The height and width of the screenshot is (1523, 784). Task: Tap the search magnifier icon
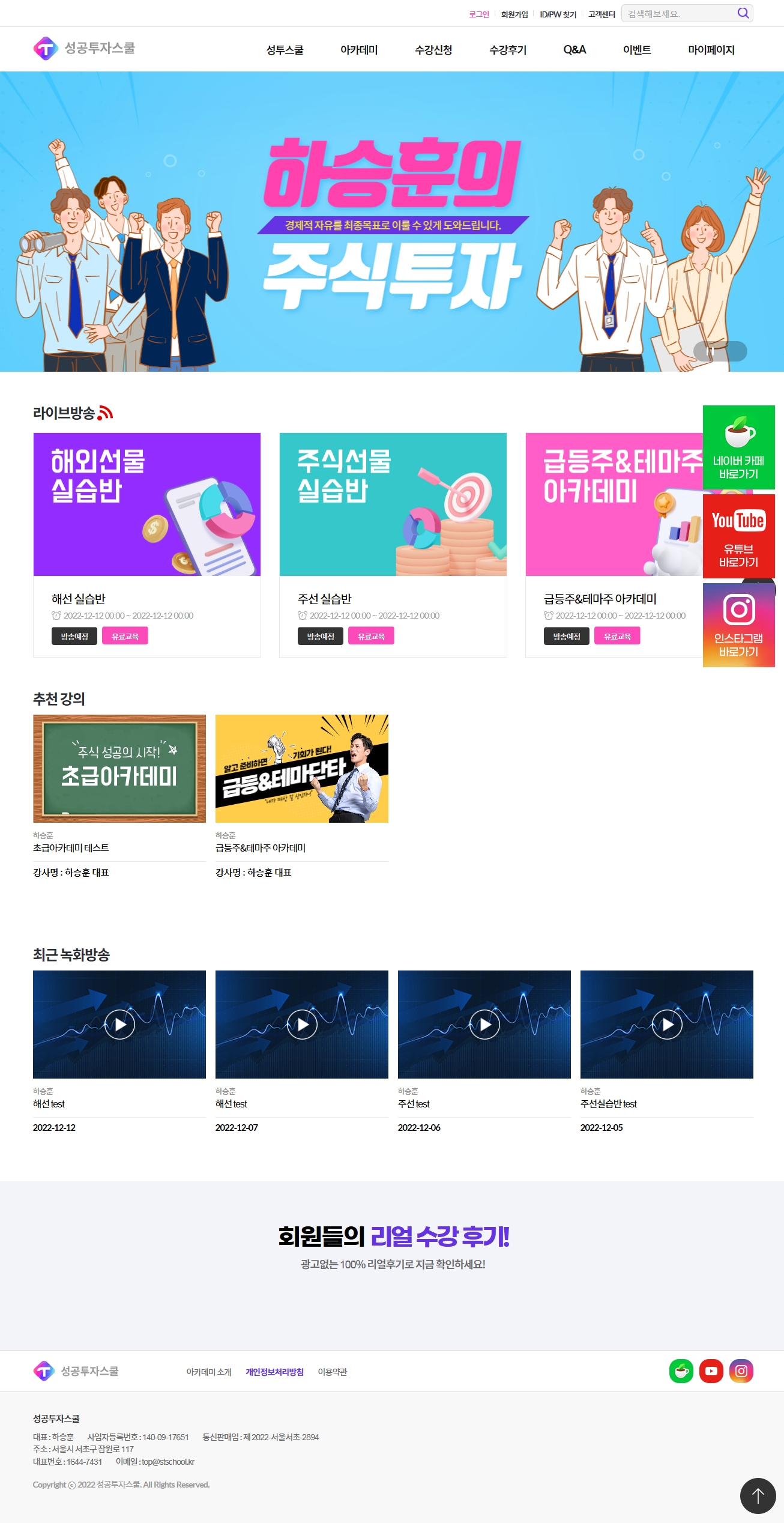pyautogui.click(x=743, y=13)
